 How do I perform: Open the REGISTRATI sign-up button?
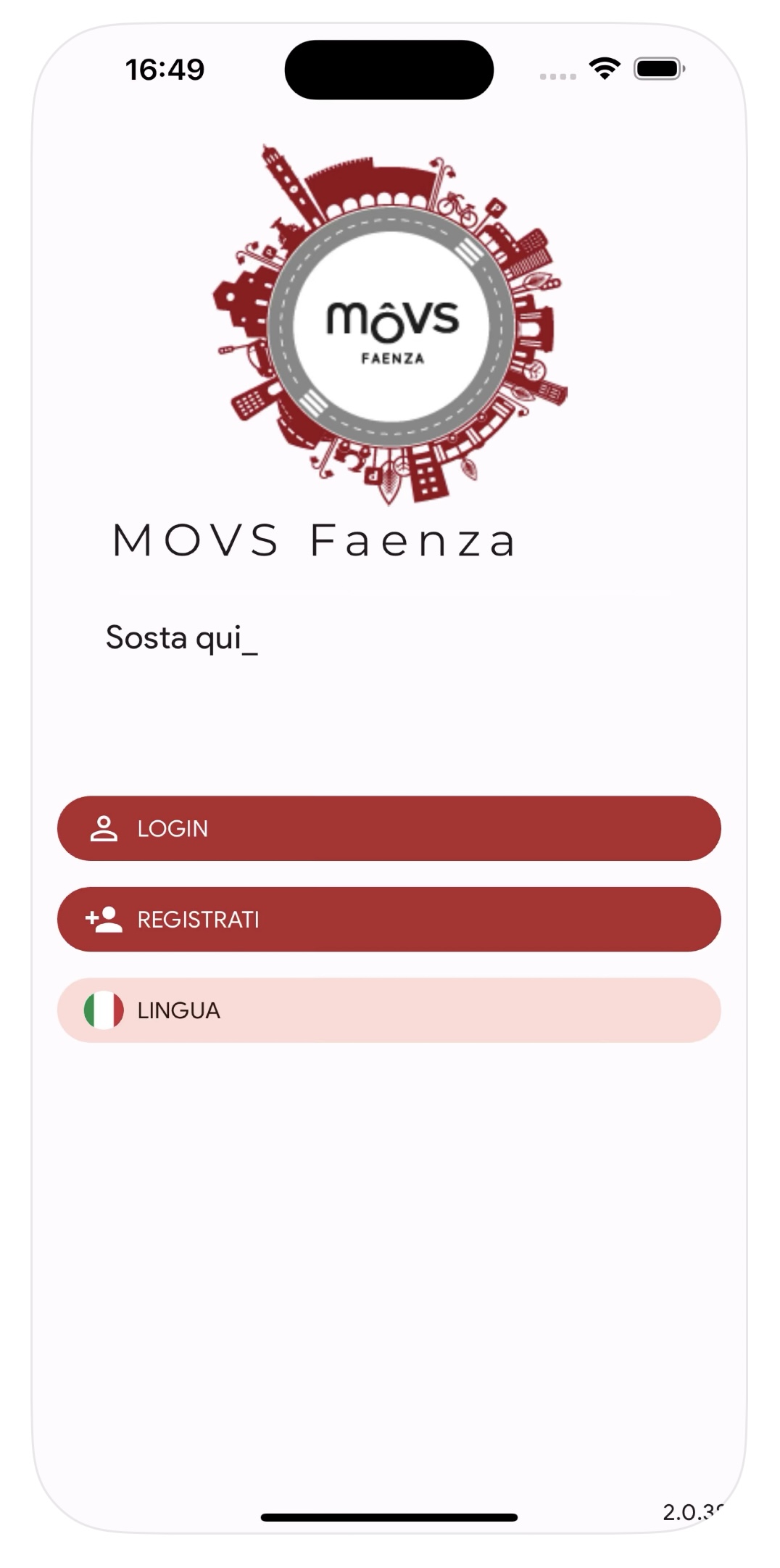(389, 919)
